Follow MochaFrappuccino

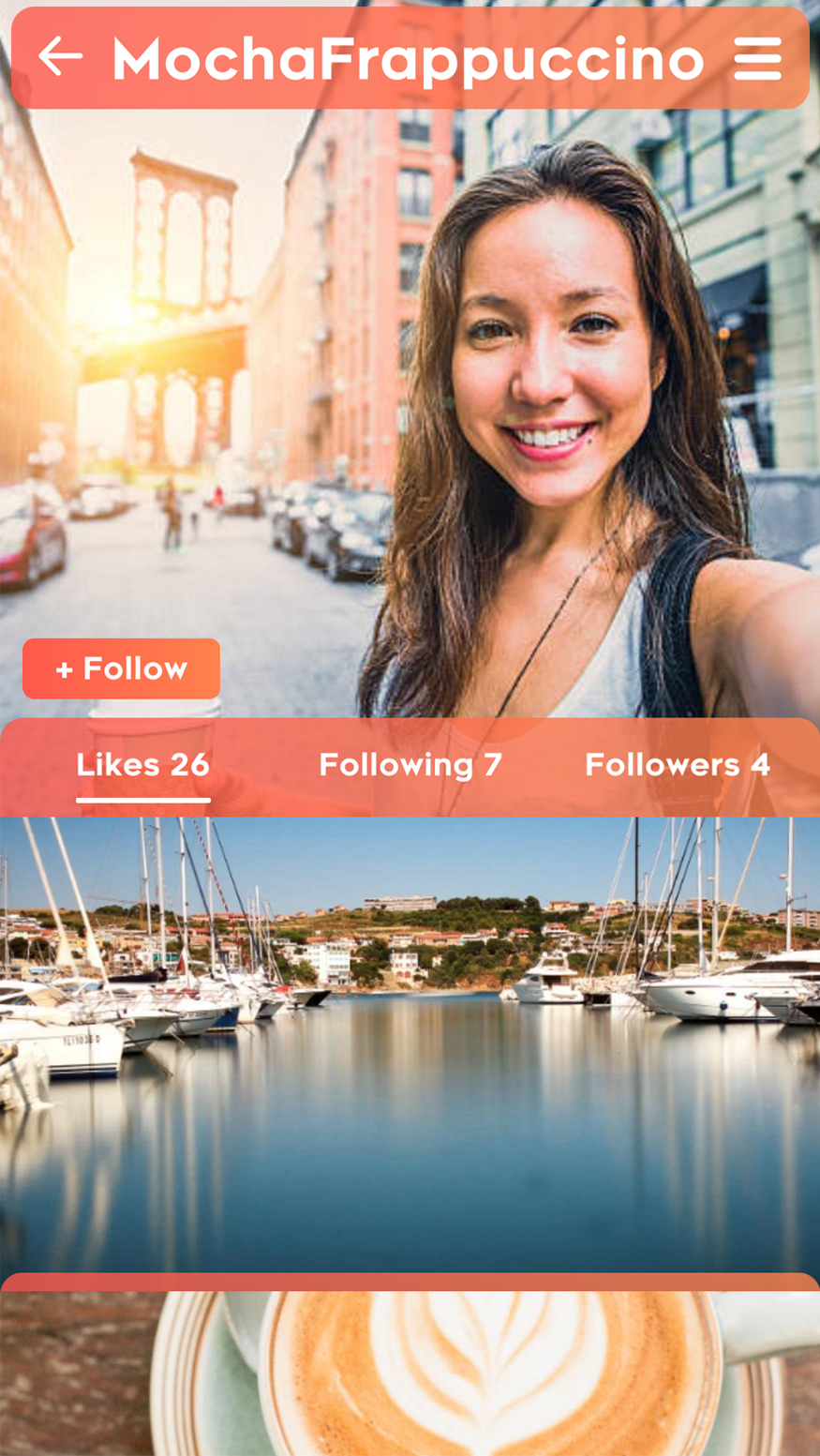click(121, 668)
